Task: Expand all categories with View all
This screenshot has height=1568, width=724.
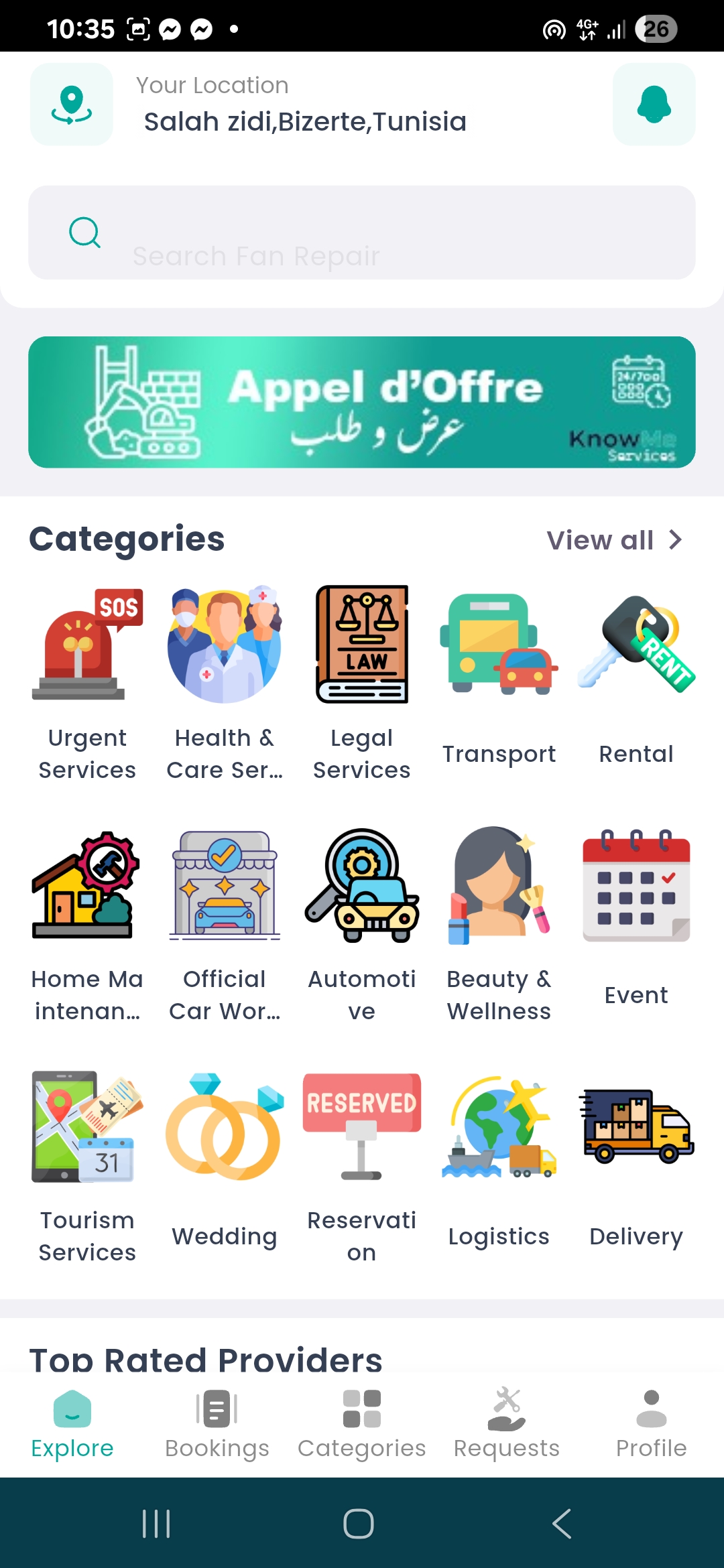Action: pos(613,539)
